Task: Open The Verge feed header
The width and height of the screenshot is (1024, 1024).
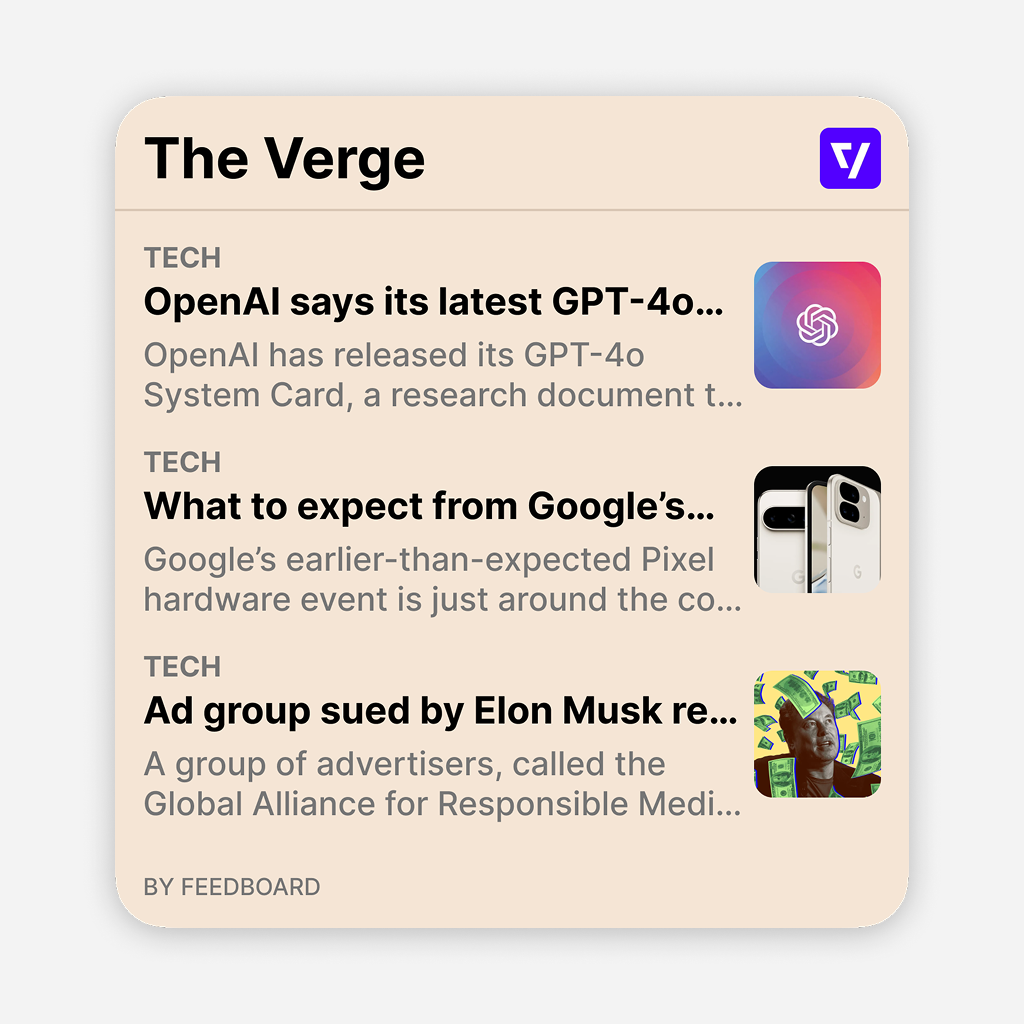Action: 285,158
